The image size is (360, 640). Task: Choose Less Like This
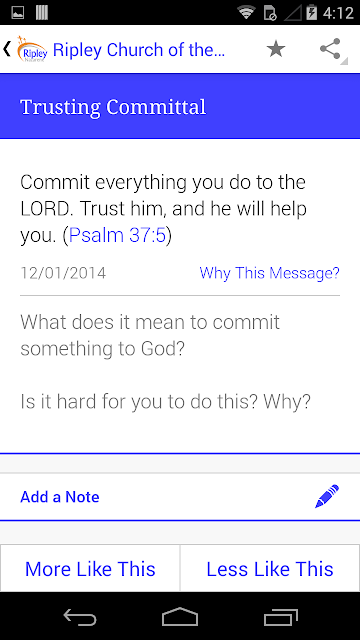click(x=270, y=569)
